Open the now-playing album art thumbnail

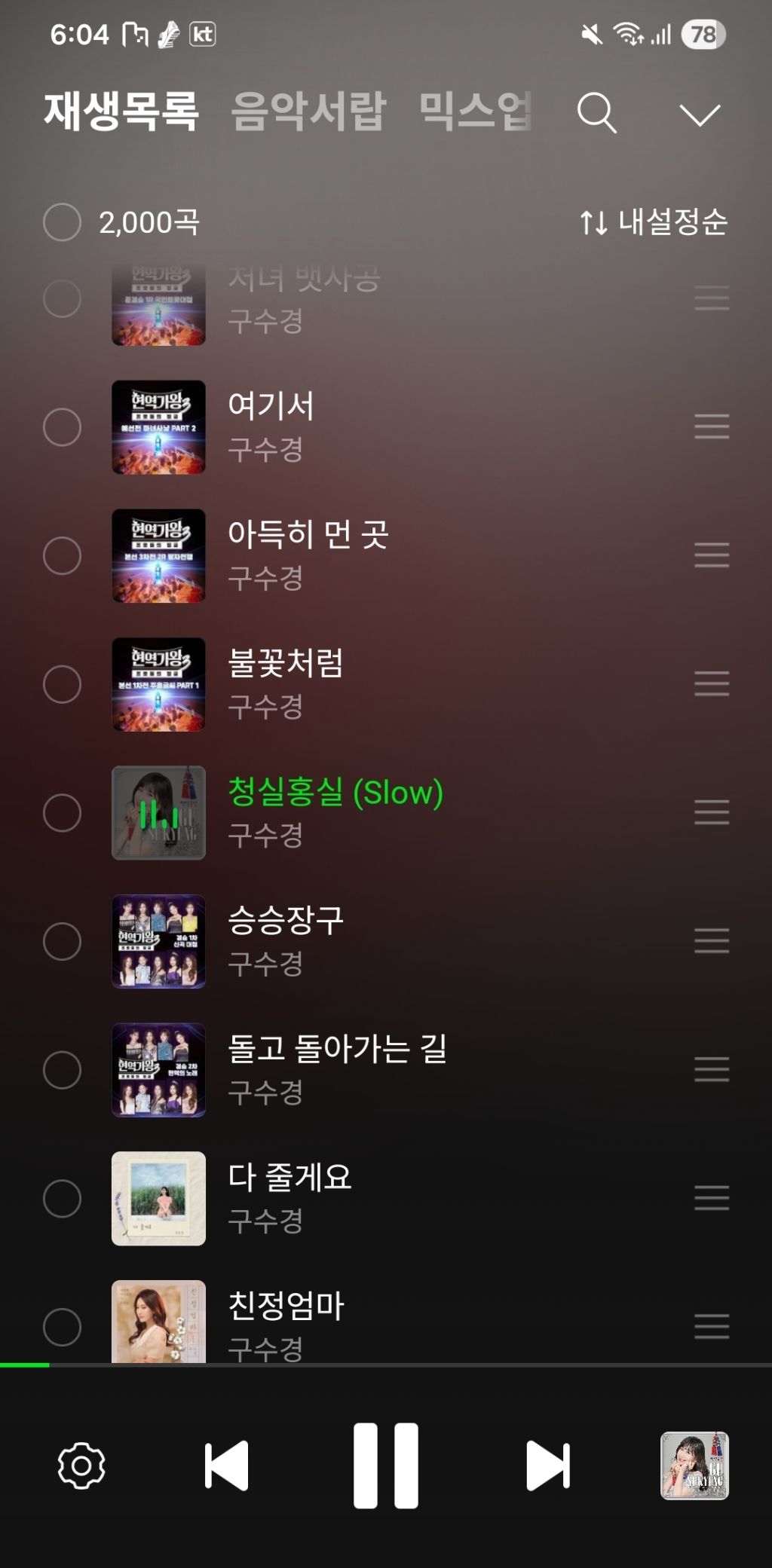tap(694, 1466)
